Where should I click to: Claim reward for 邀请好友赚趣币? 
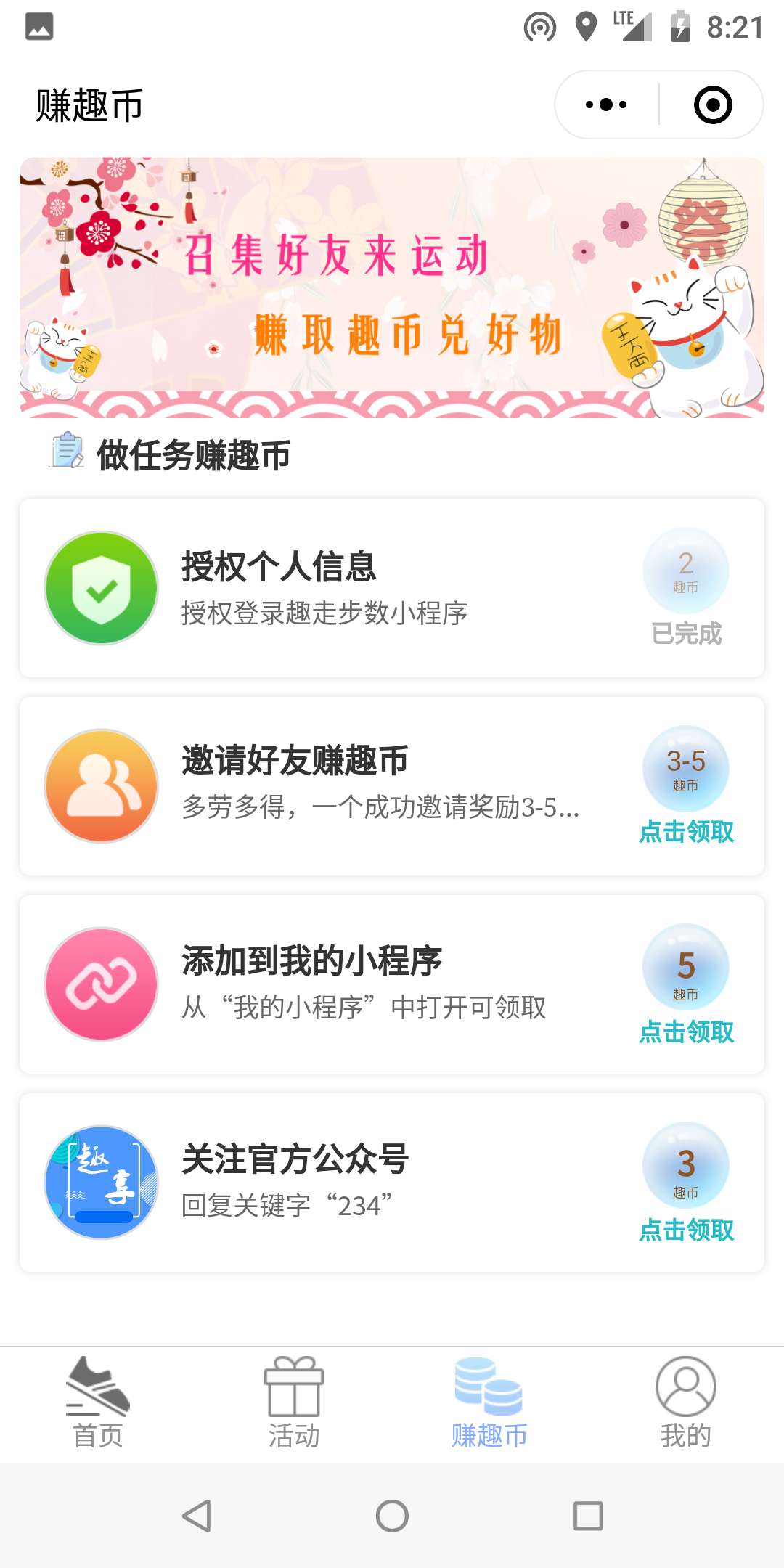pos(686,832)
